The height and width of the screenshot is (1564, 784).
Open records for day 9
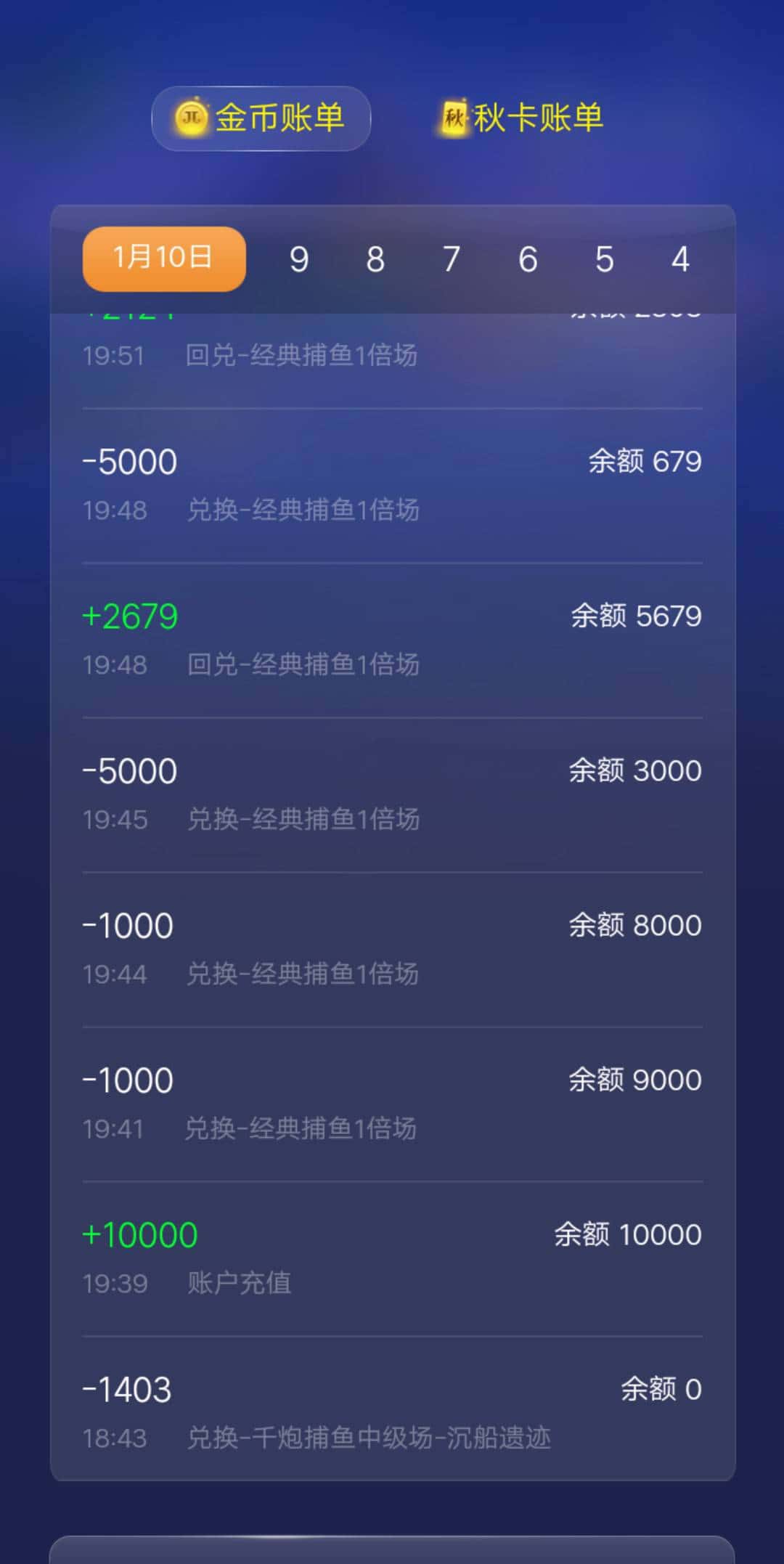pos(300,258)
